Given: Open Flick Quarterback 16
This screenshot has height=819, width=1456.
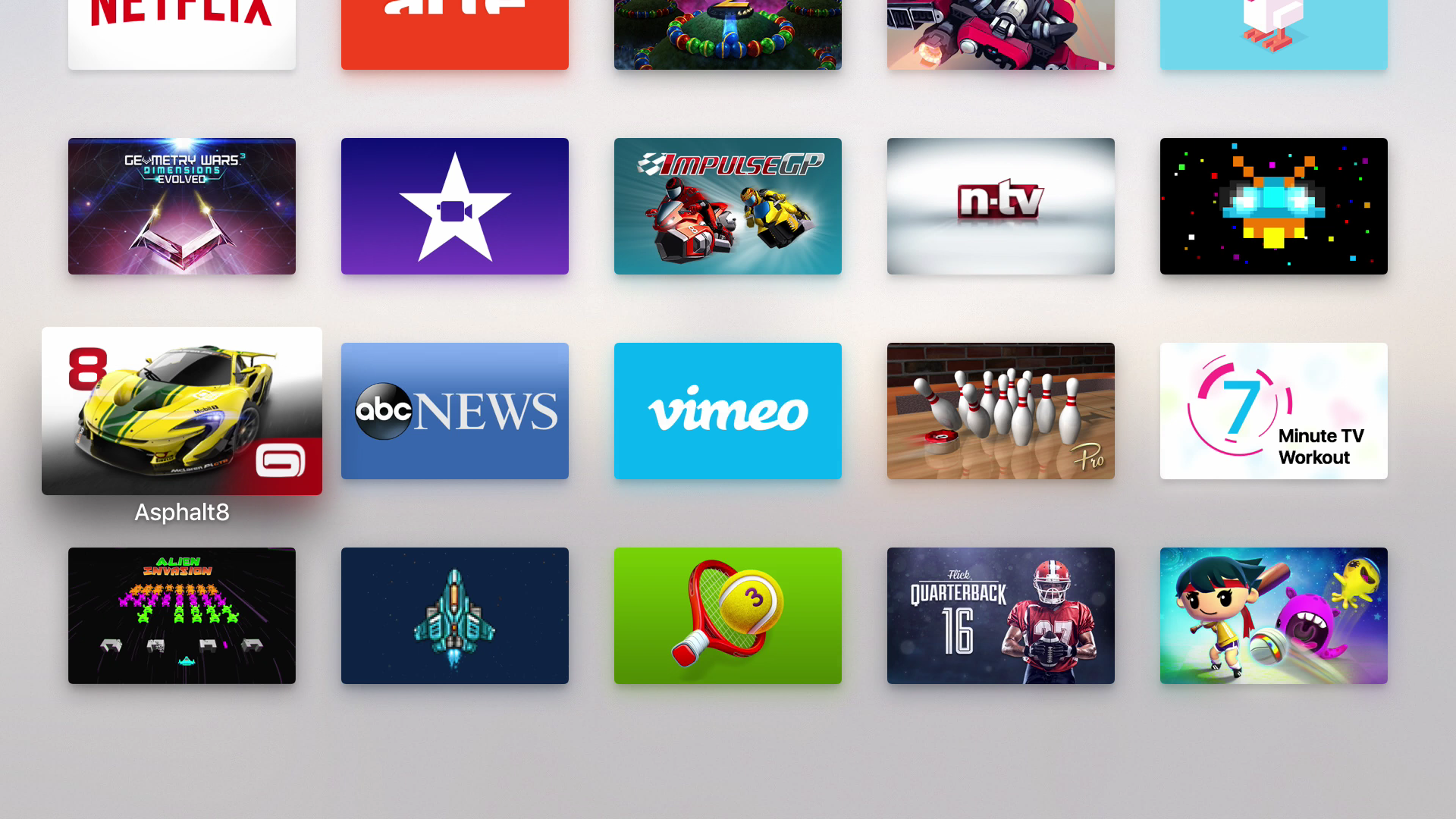Looking at the screenshot, I should pyautogui.click(x=1001, y=616).
